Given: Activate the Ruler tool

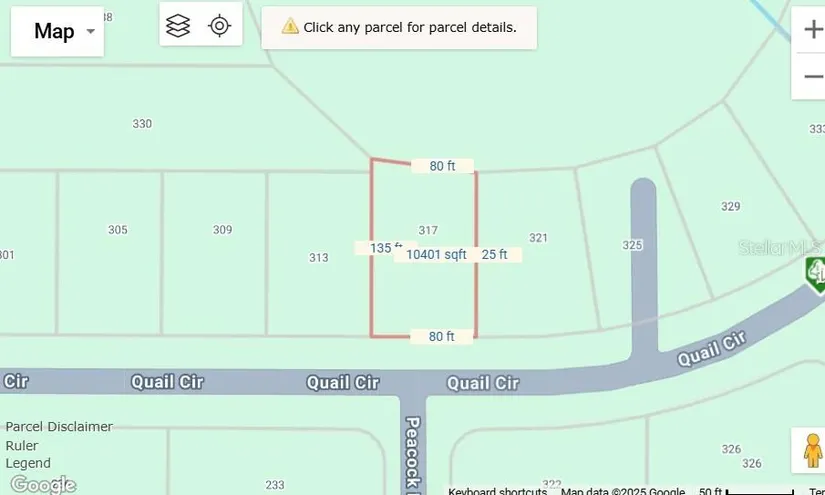Looking at the screenshot, I should (x=22, y=445).
